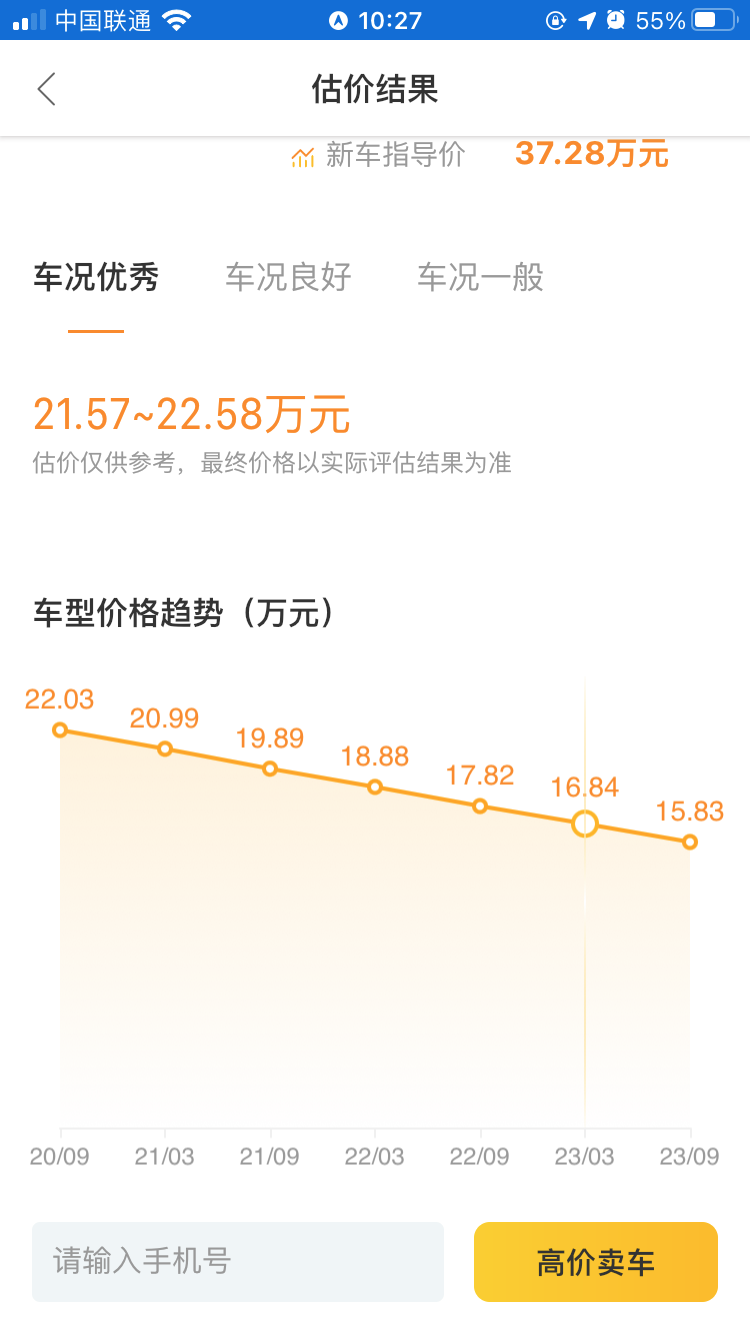This screenshot has width=750, height=1334.
Task: Tap the 高价卖车 button
Action: click(x=595, y=1262)
